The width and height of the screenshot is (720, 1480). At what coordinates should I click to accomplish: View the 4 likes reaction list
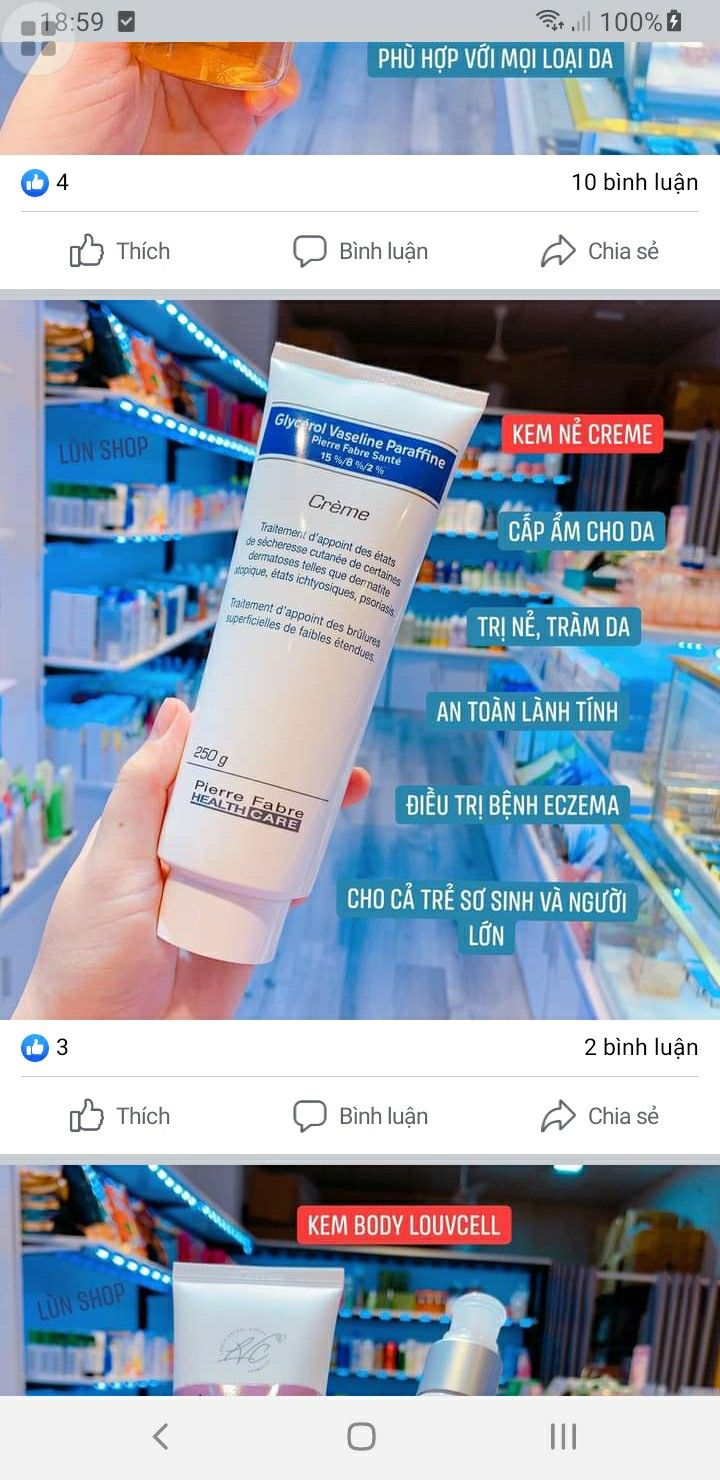pyautogui.click(x=45, y=182)
